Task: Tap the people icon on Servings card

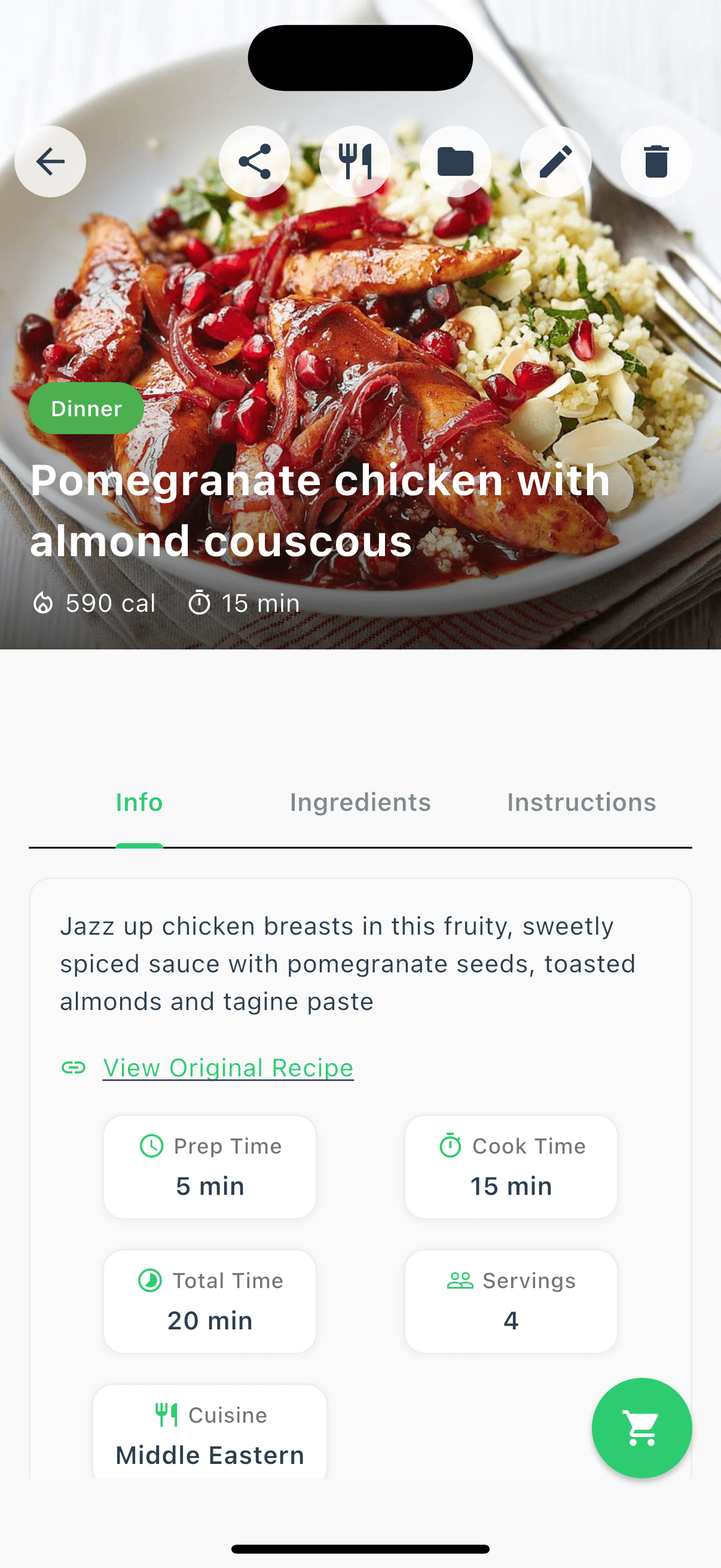Action: (x=451, y=1280)
